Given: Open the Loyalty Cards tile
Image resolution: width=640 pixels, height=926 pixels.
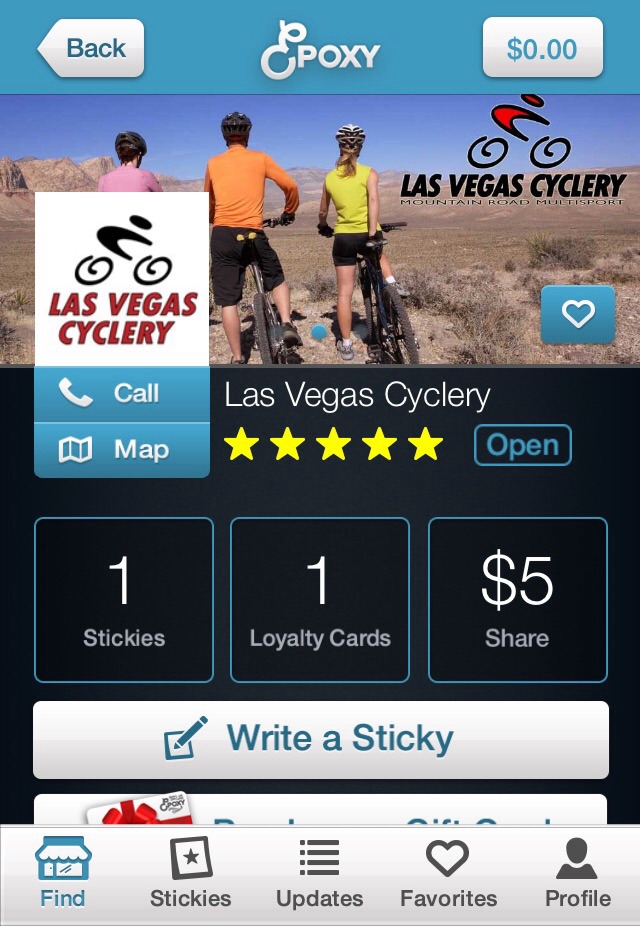Looking at the screenshot, I should [x=320, y=600].
